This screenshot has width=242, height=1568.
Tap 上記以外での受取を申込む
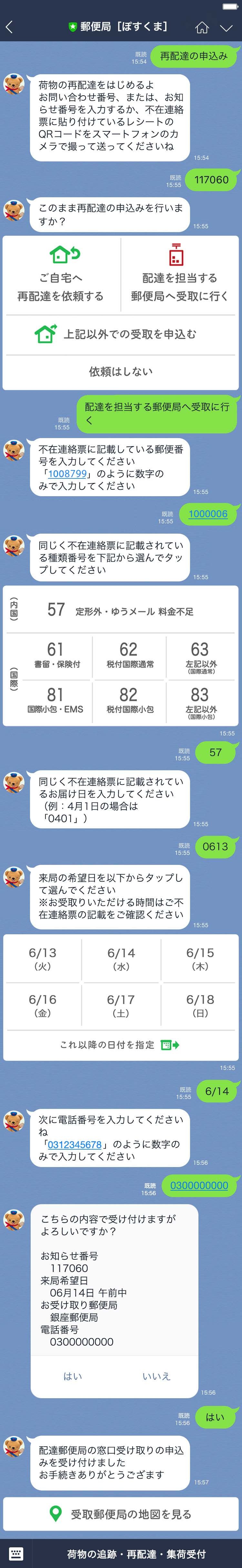point(120,334)
